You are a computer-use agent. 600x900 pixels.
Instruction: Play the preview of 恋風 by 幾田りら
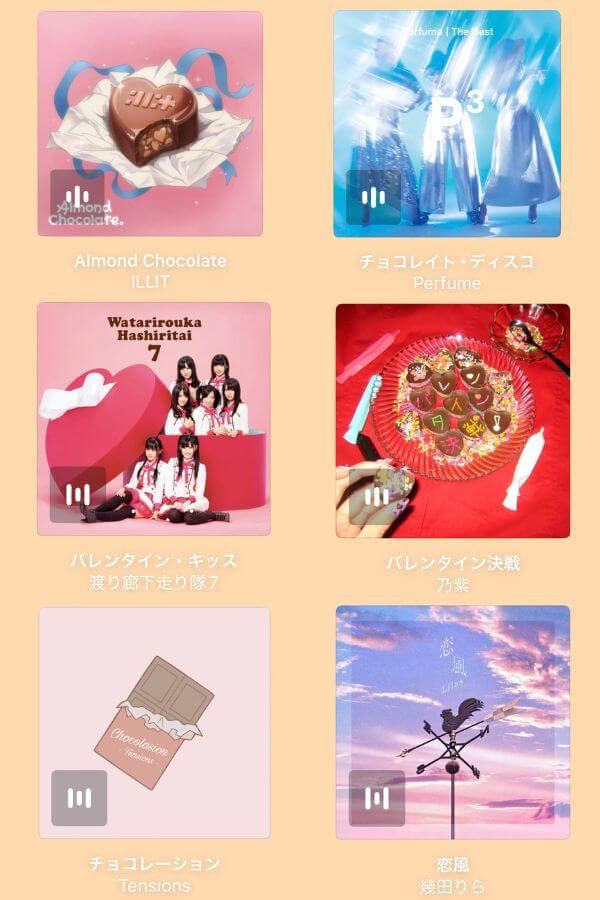click(377, 798)
